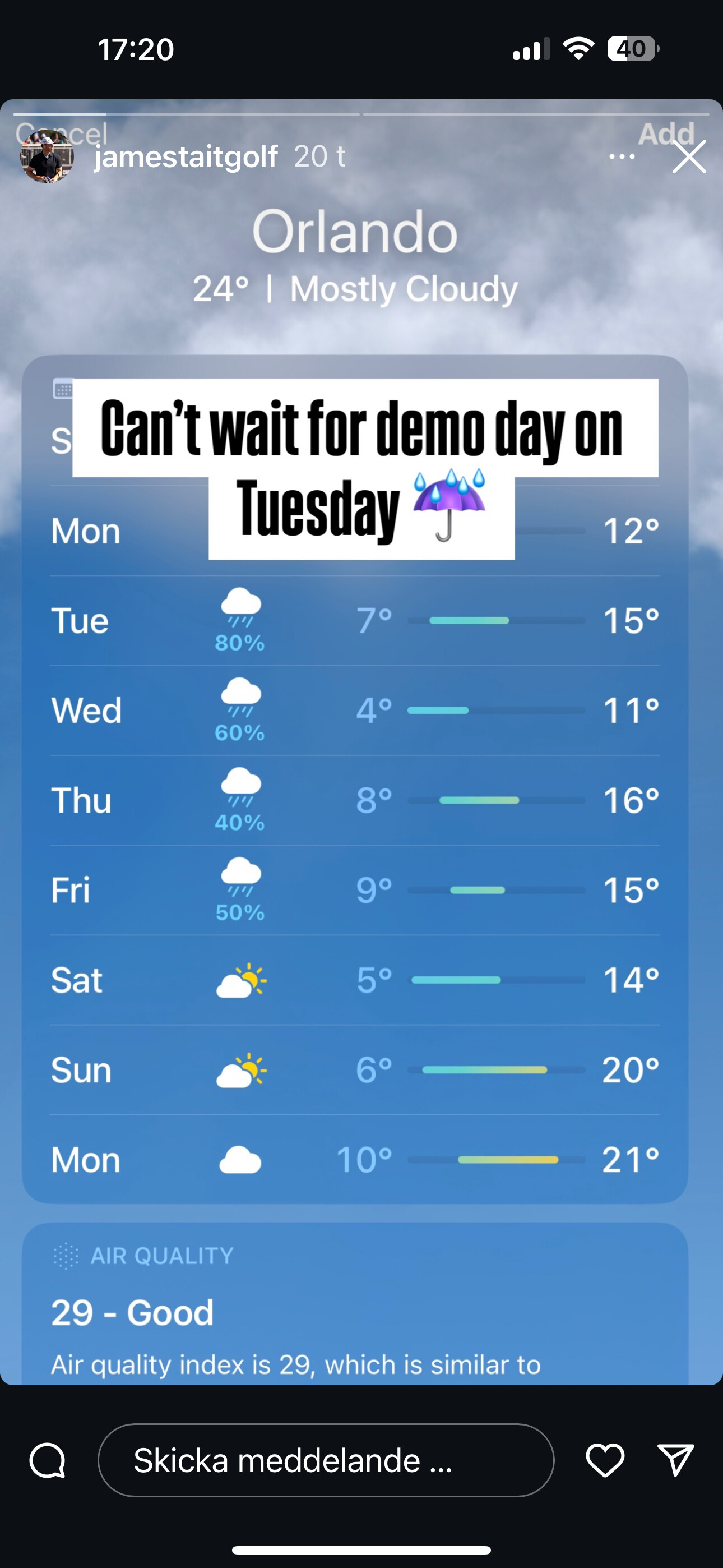Close the story viewer

689,156
